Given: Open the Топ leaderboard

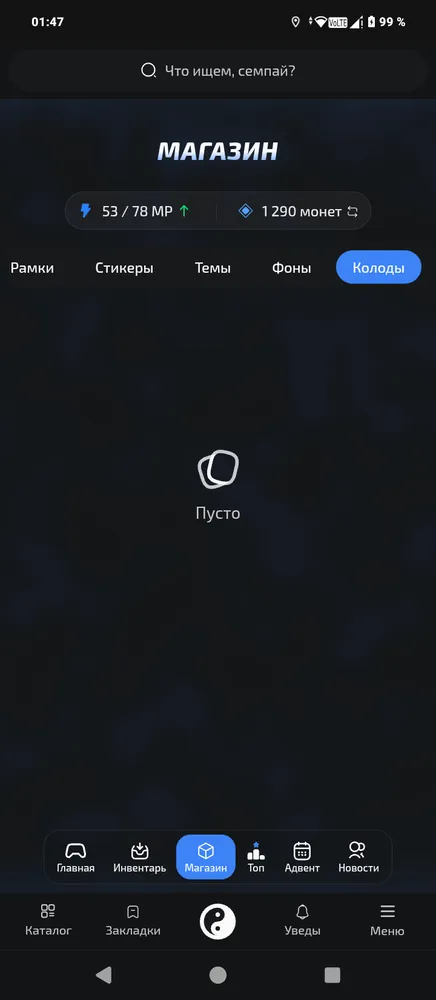Looking at the screenshot, I should coord(256,858).
